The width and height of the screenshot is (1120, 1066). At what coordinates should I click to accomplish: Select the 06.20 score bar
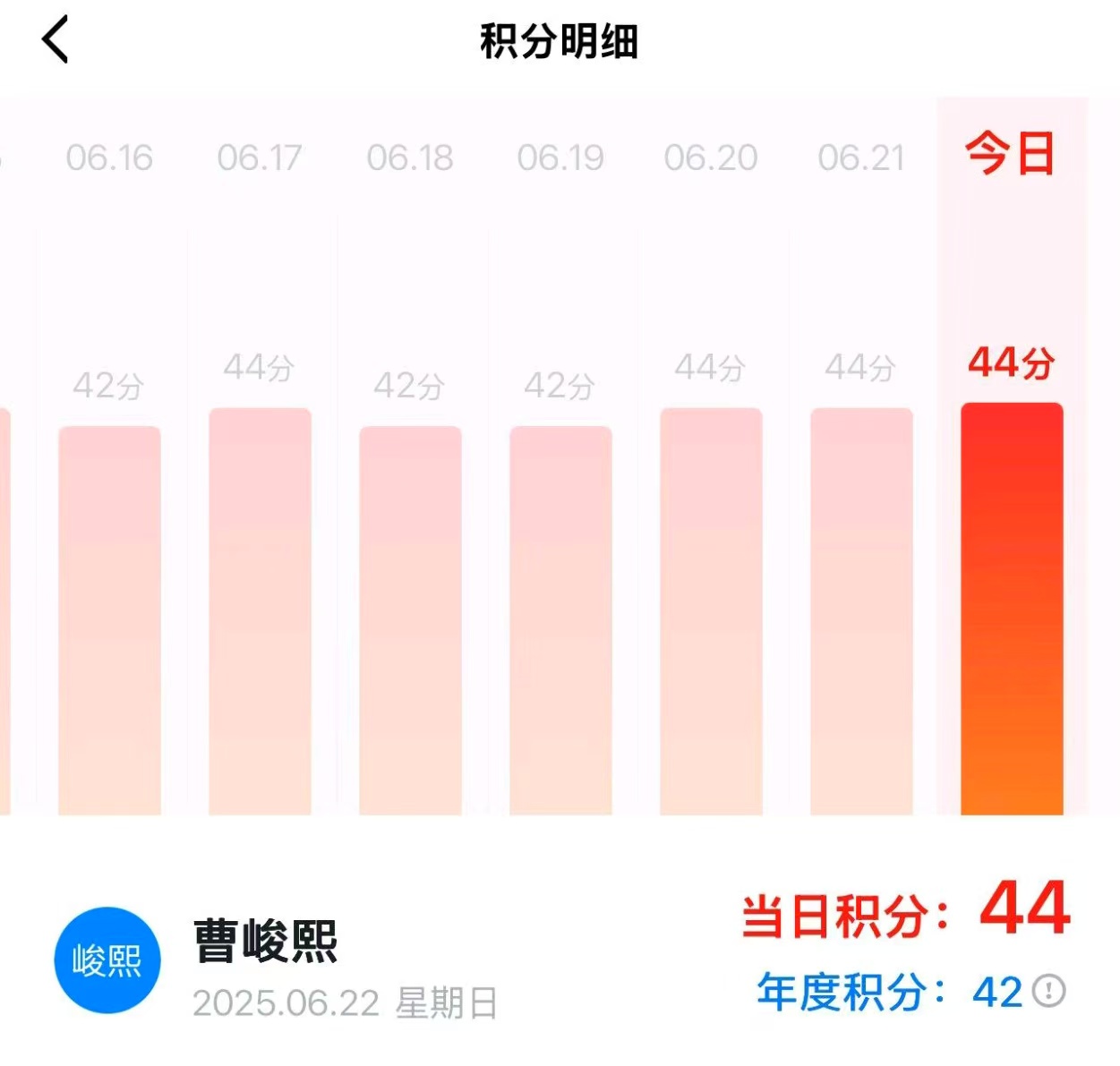pyautogui.click(x=711, y=610)
